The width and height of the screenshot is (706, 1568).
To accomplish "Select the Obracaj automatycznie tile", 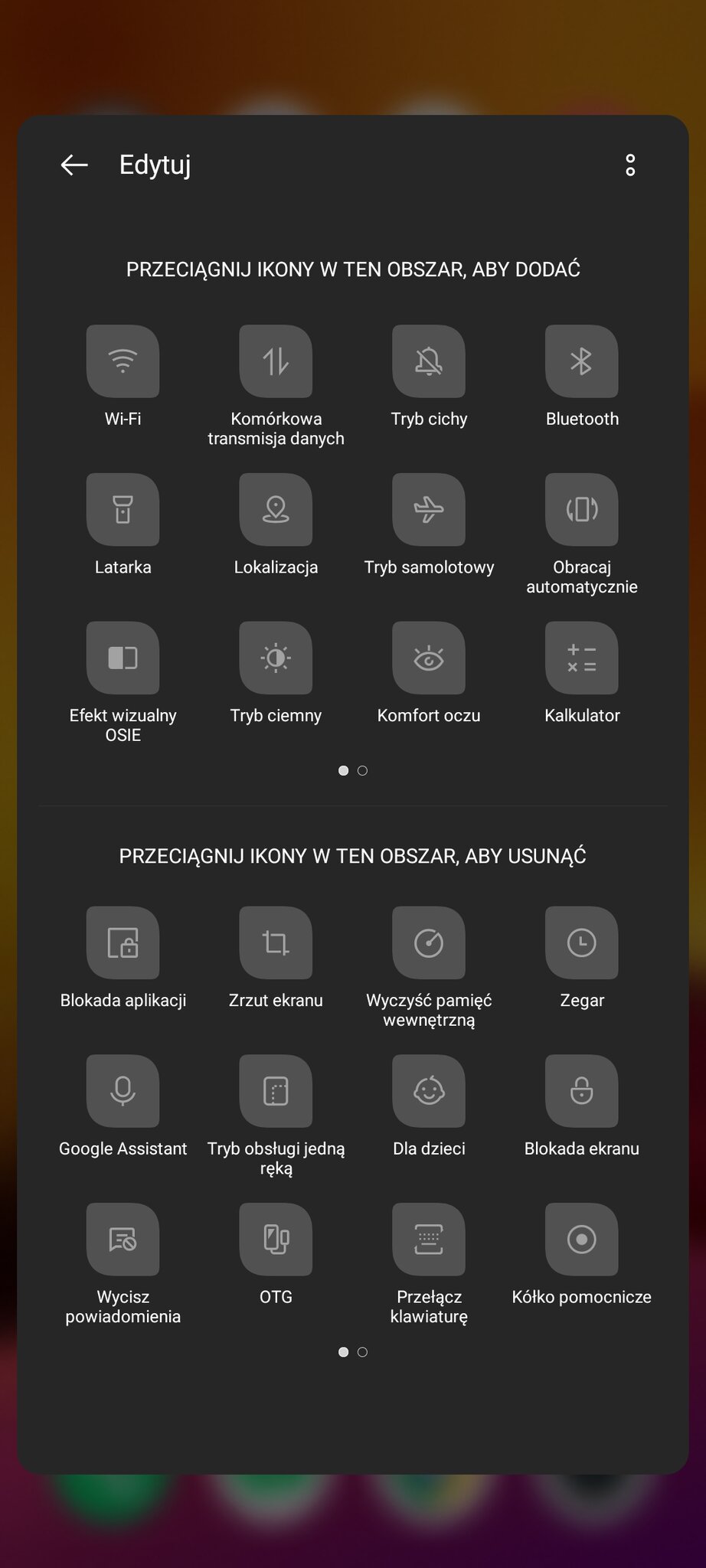I will [581, 509].
